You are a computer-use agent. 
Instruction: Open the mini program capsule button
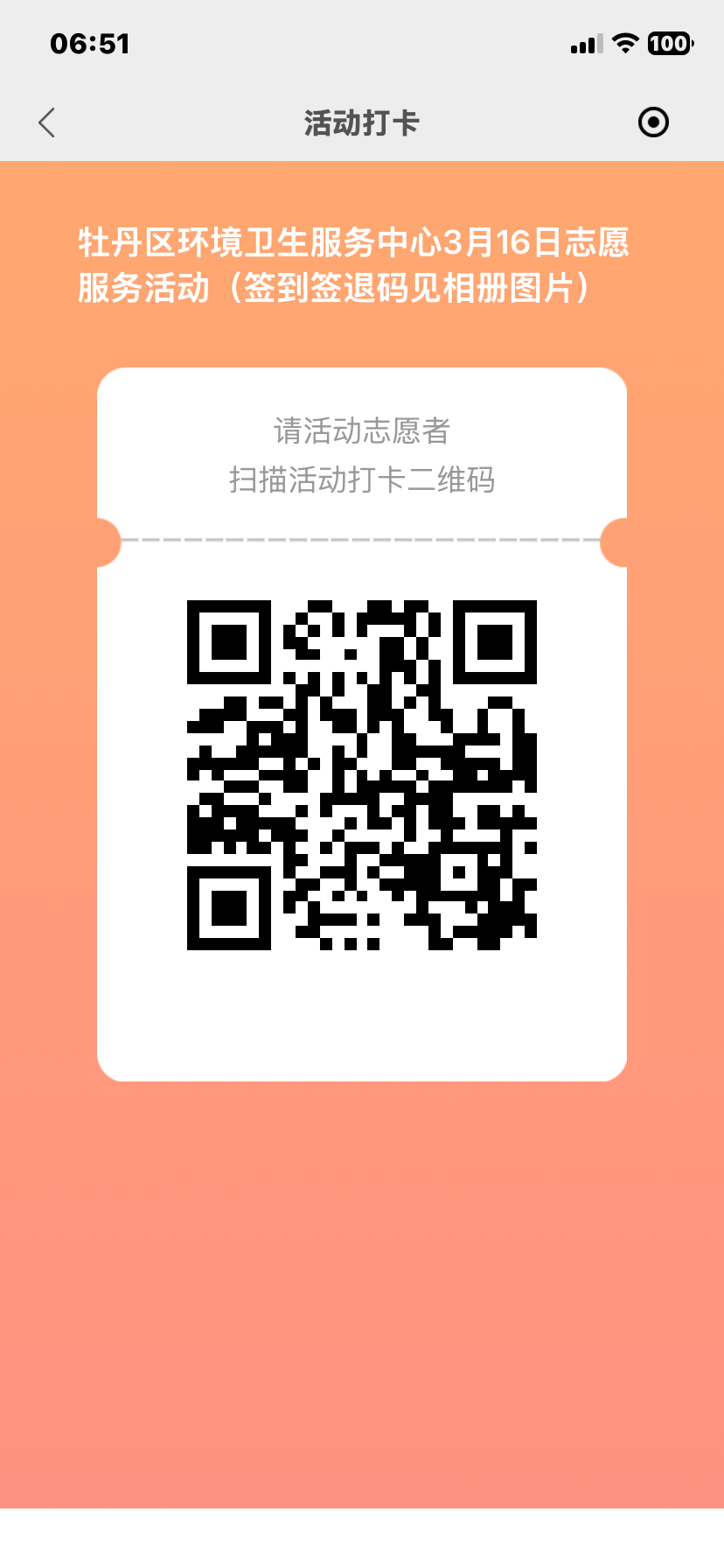653,122
